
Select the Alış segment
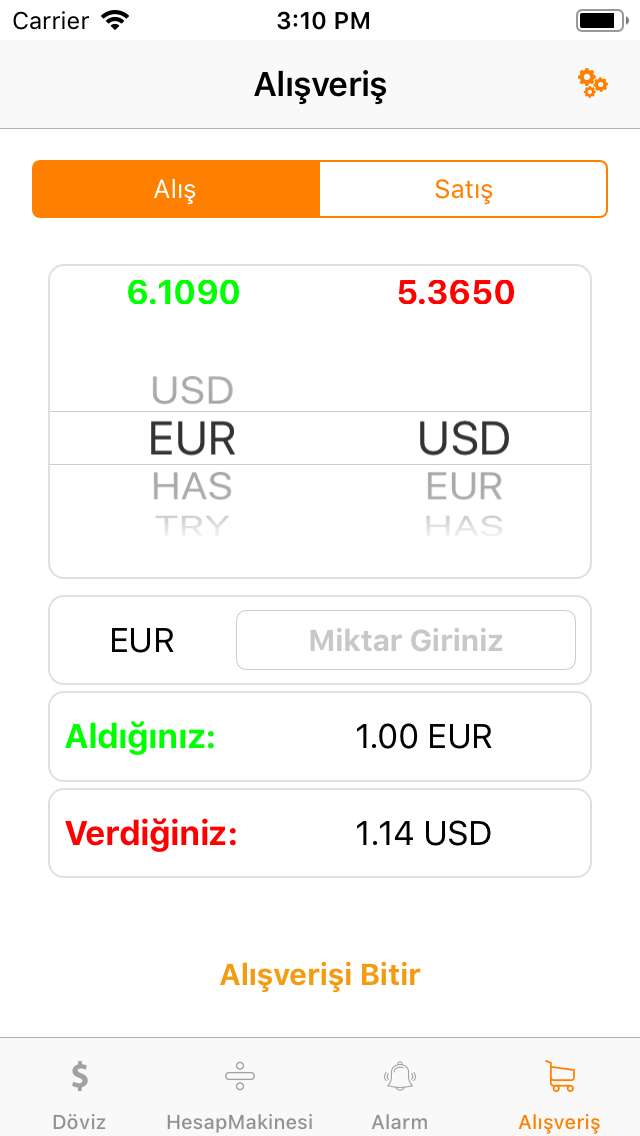175,189
